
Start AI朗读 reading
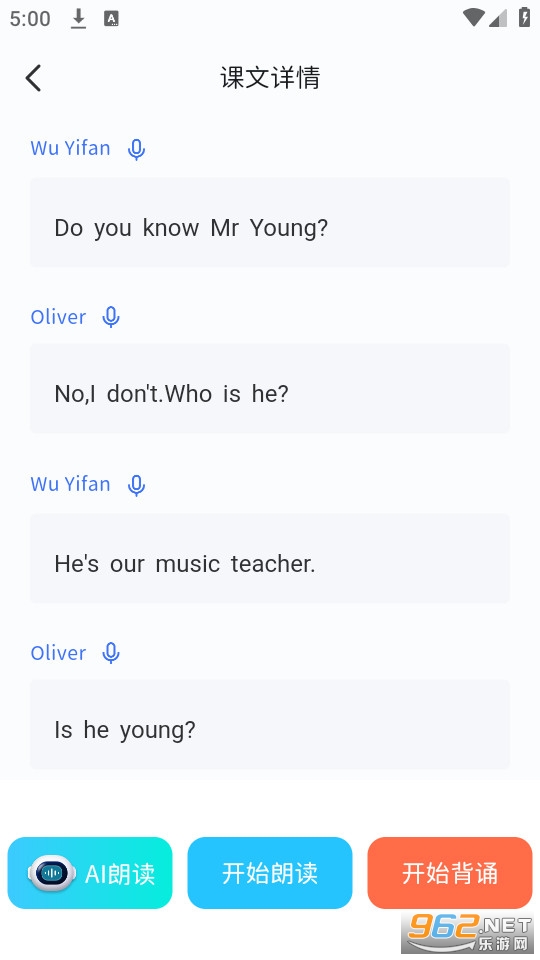(x=90, y=873)
